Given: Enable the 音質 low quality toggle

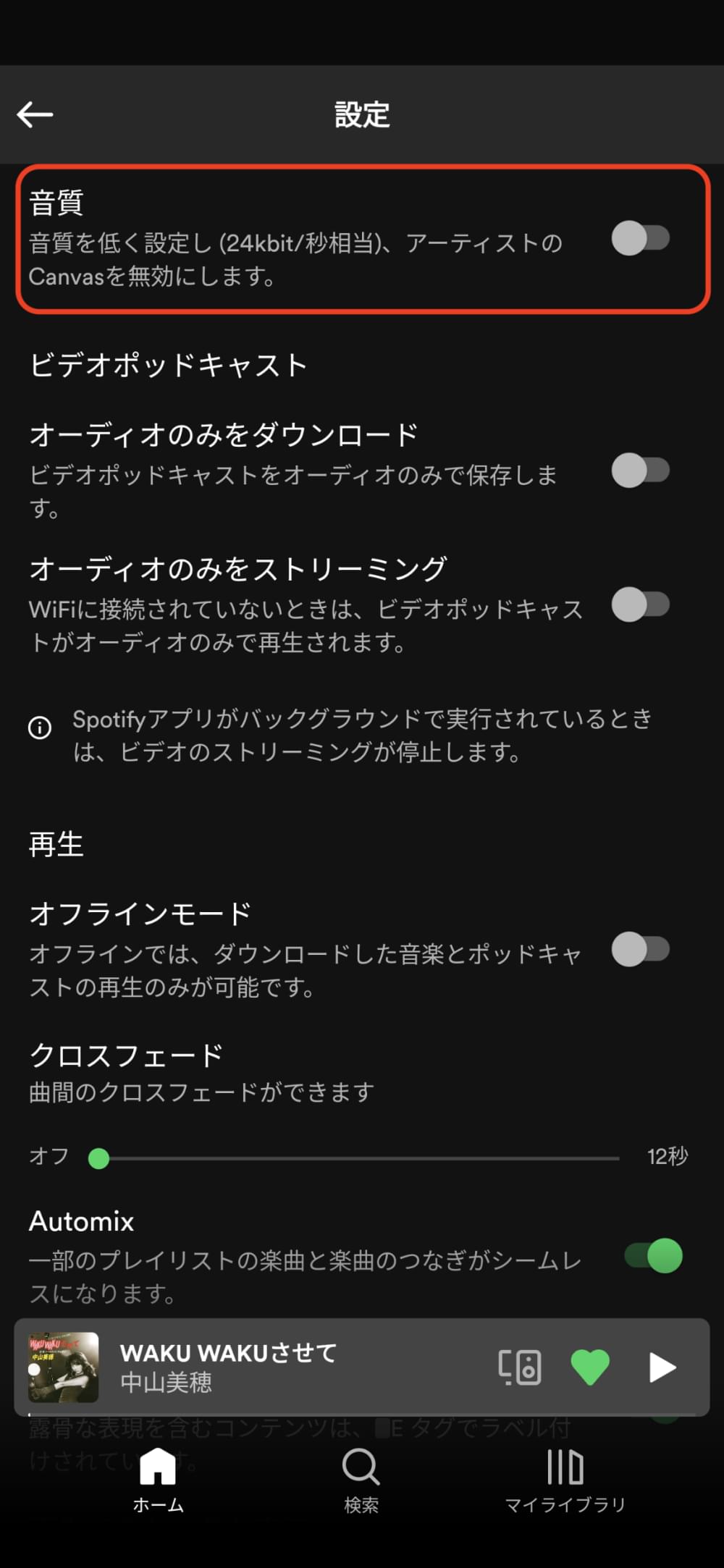Looking at the screenshot, I should [640, 239].
